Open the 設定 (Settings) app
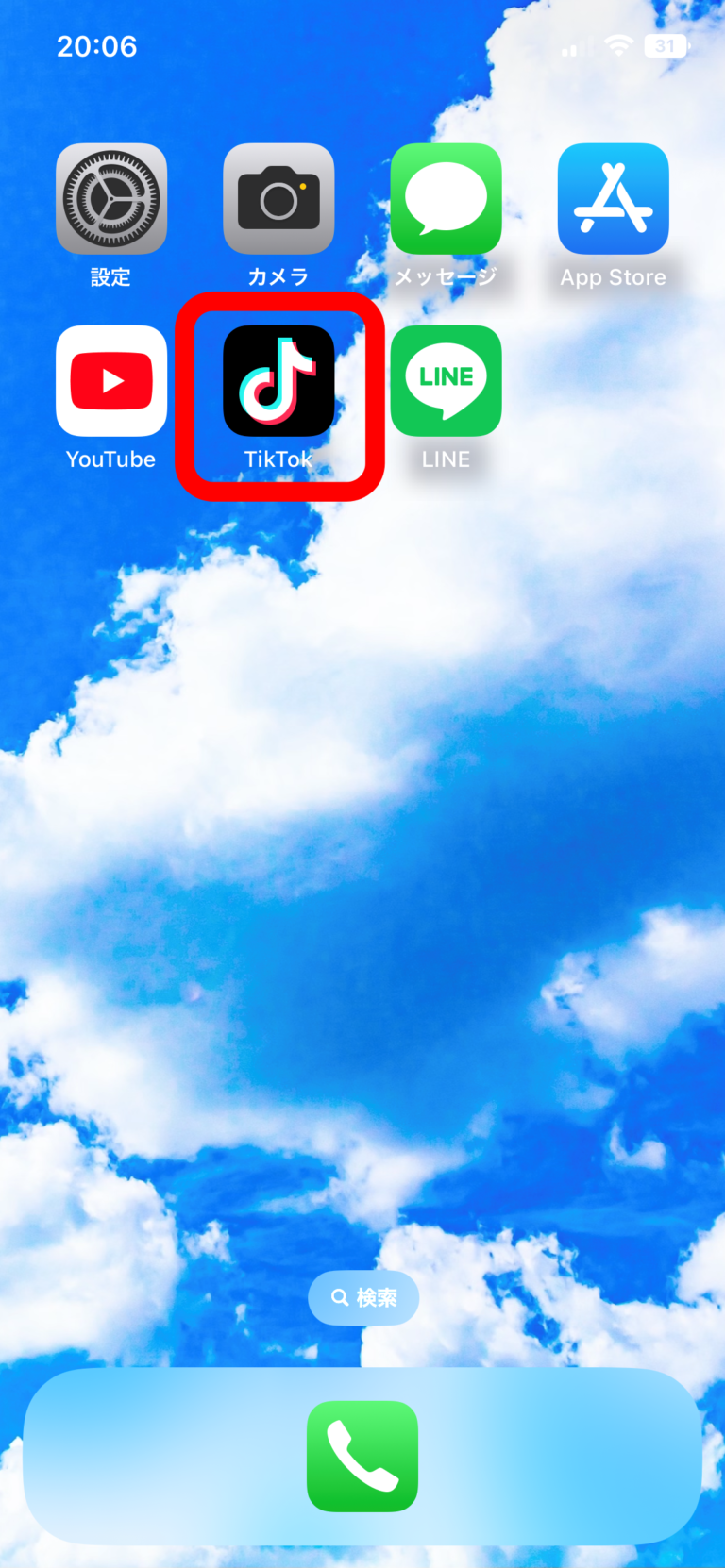The image size is (725, 1568). click(111, 199)
